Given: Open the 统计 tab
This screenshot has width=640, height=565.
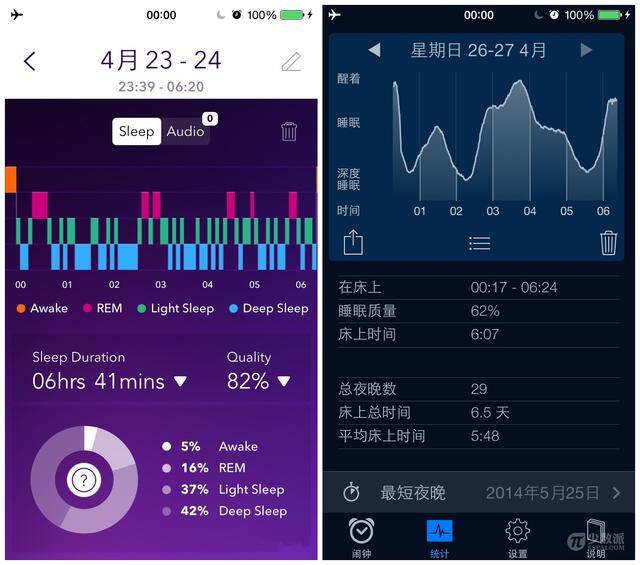Looking at the screenshot, I should tap(439, 538).
